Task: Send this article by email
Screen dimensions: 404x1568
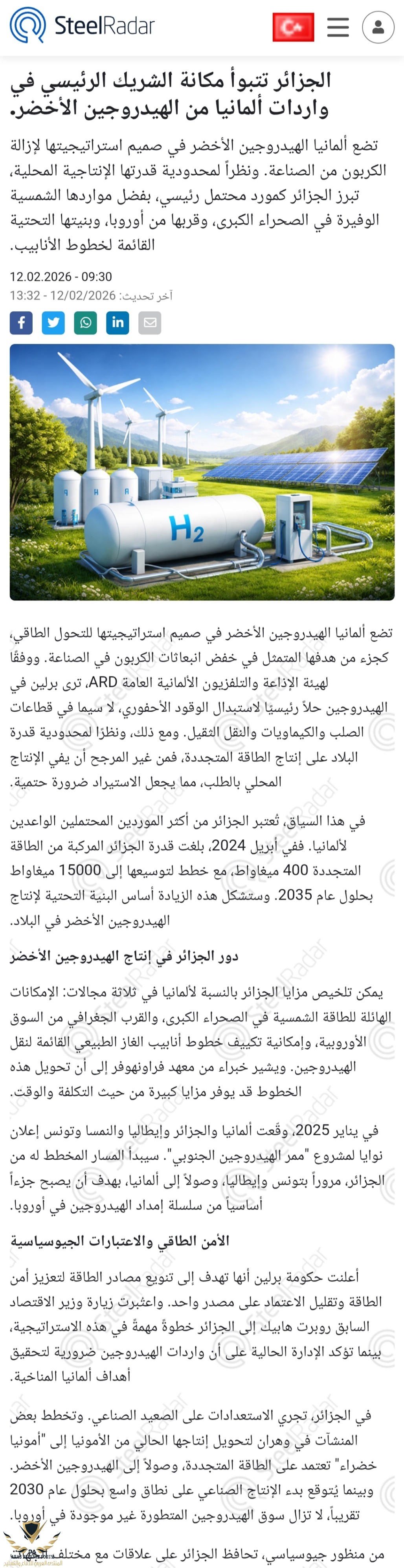Action: [150, 323]
